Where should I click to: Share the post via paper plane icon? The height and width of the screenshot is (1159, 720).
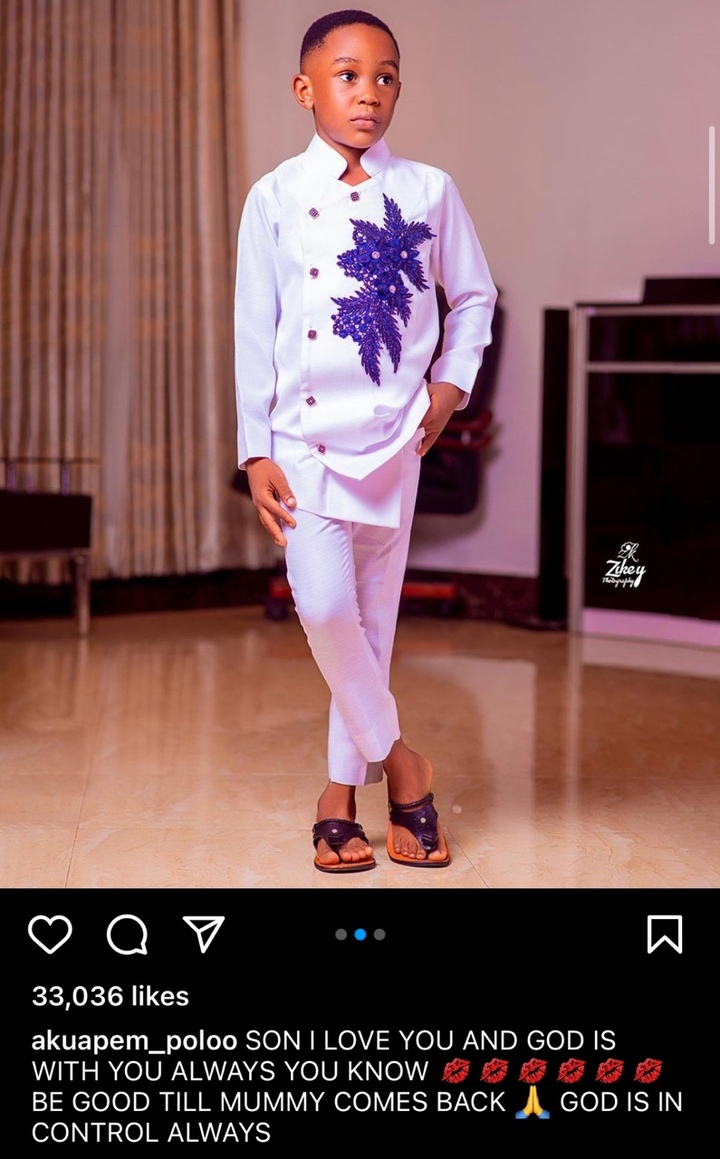pos(203,934)
